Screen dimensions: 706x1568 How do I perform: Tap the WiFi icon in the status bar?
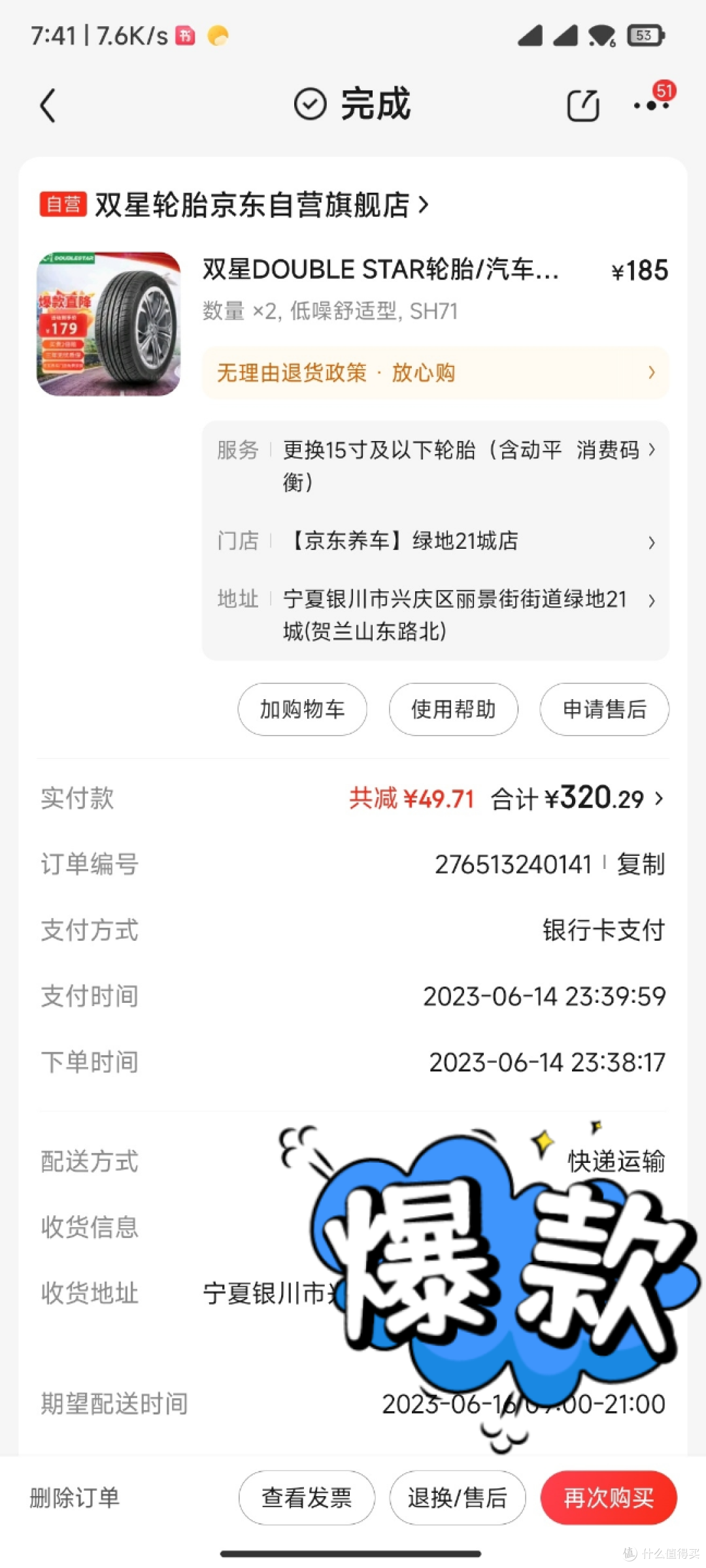[603, 36]
